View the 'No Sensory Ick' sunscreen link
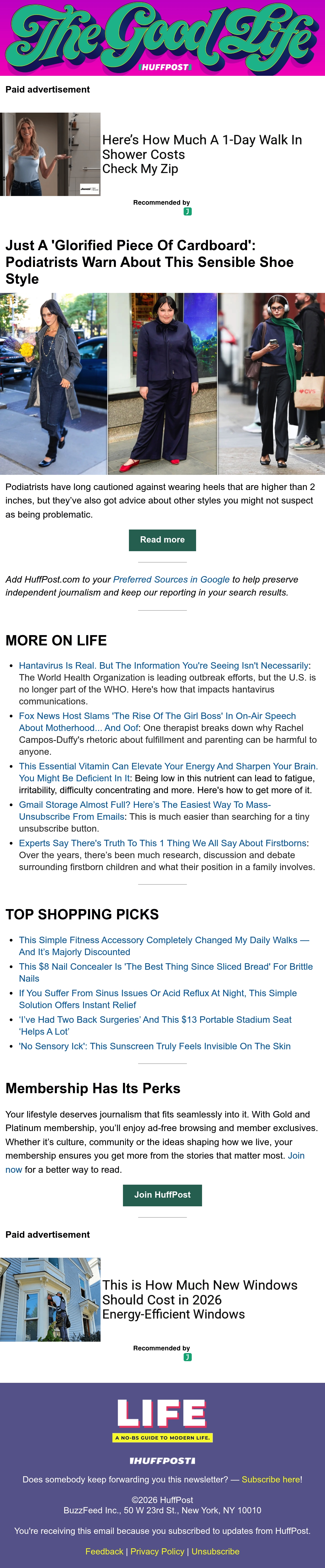 tap(155, 1046)
